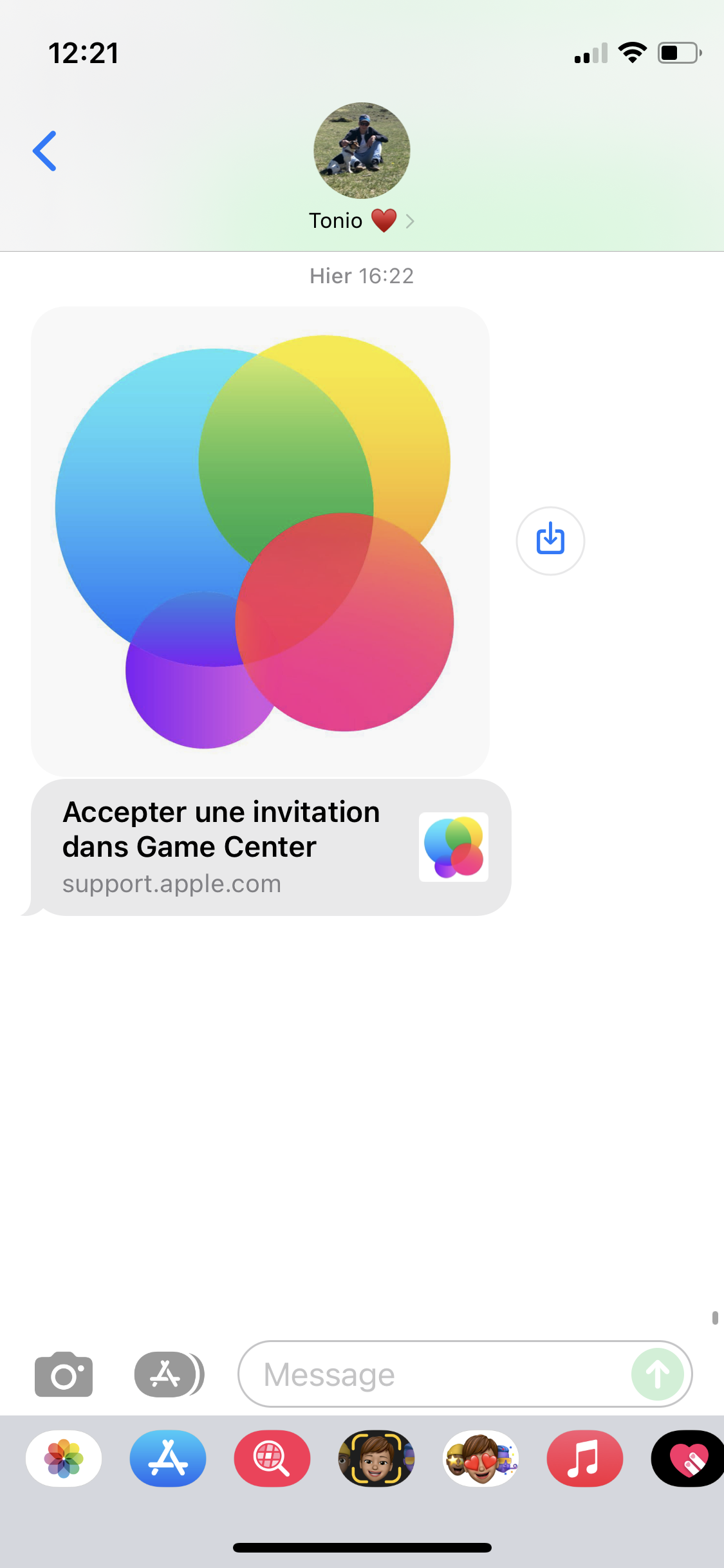724x1568 pixels.
Task: Open the Game Center invitation link
Action: point(271,847)
